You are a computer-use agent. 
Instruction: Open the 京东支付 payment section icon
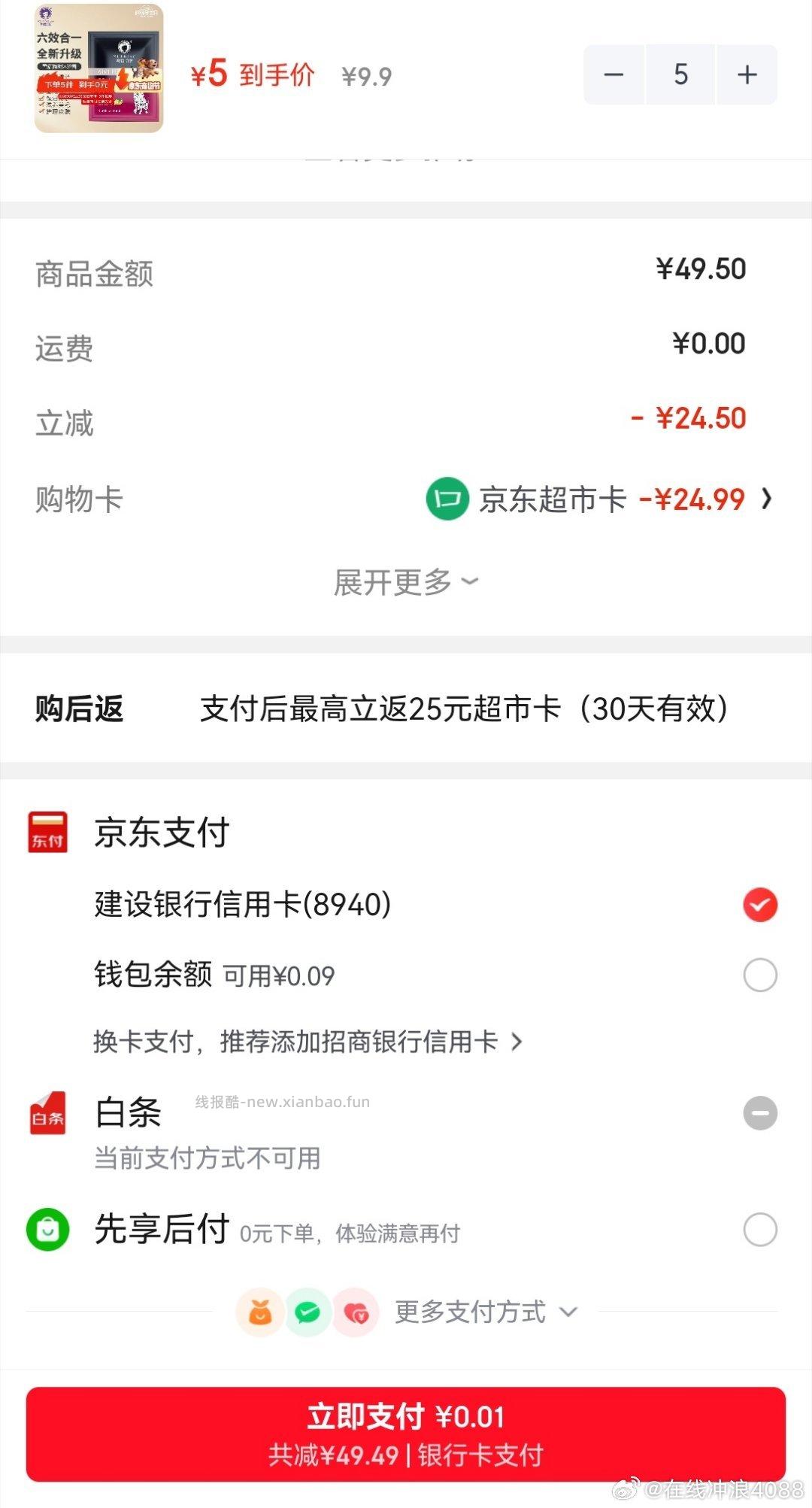click(47, 832)
